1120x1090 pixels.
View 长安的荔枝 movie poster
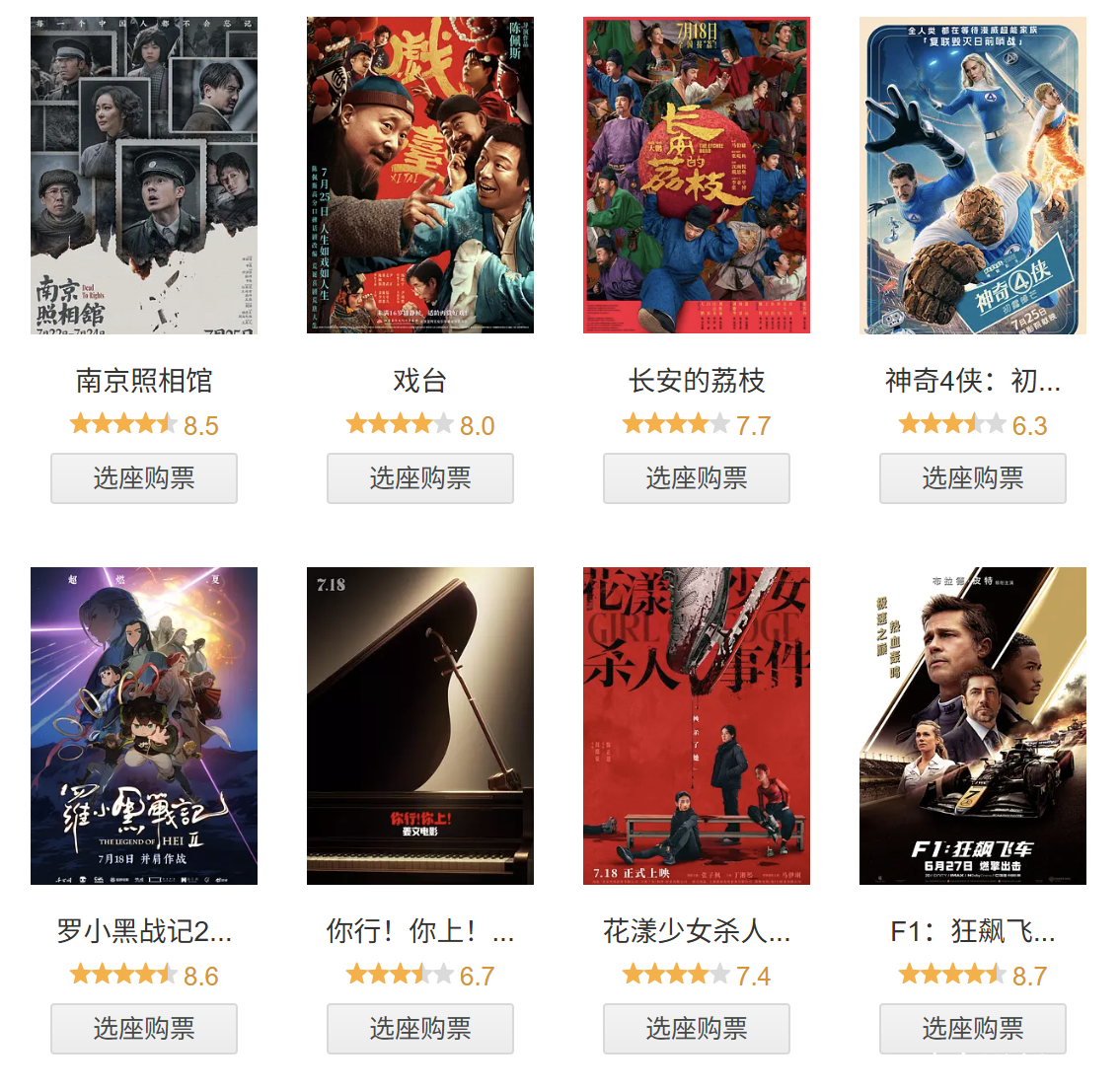pos(697,175)
